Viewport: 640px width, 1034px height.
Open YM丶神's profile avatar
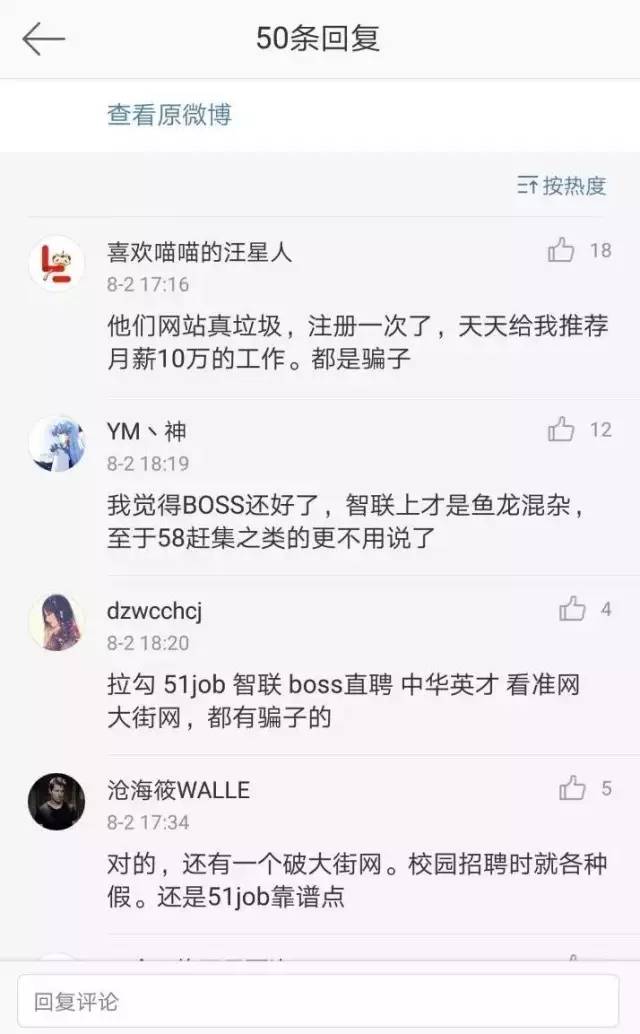[x=56, y=444]
